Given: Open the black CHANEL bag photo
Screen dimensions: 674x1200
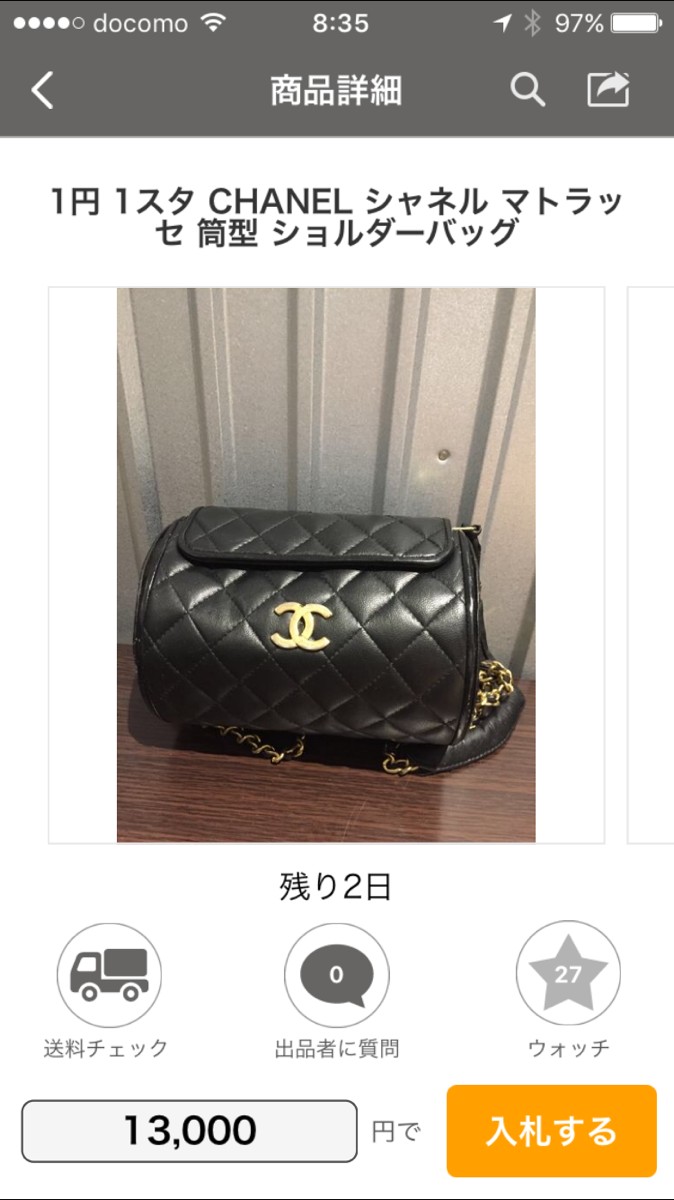Looking at the screenshot, I should pyautogui.click(x=326, y=565).
